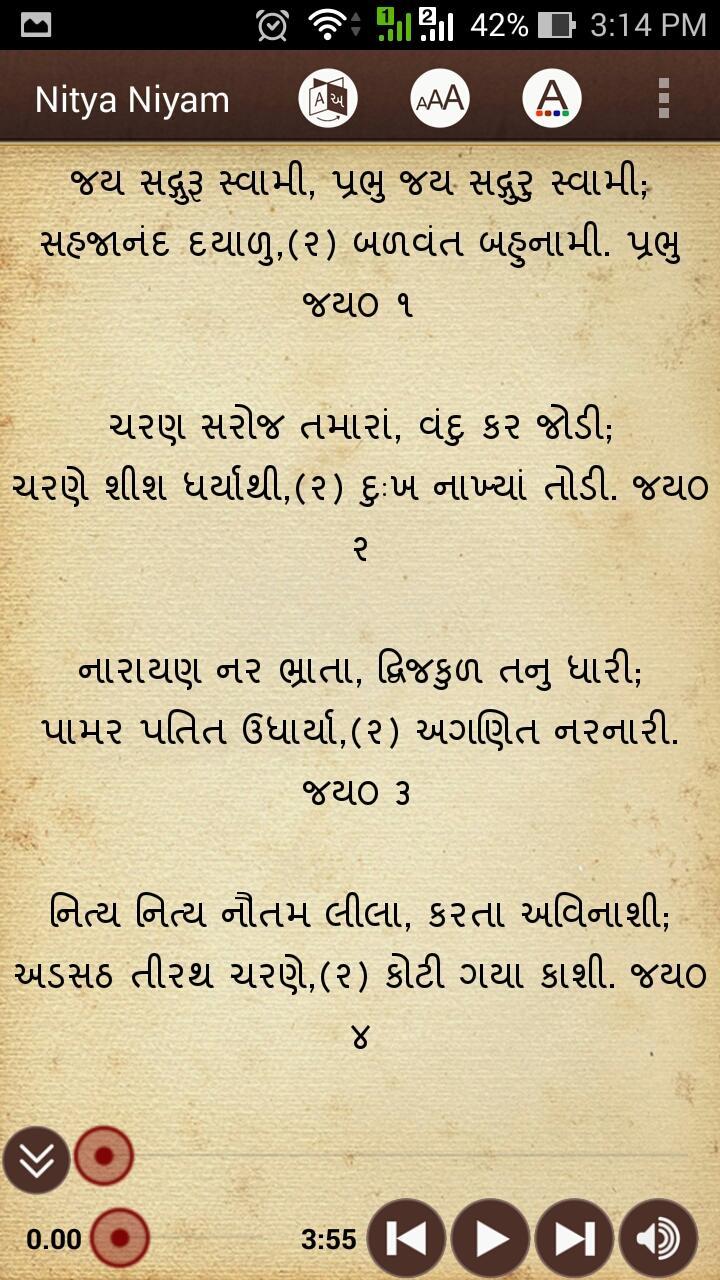The width and height of the screenshot is (720, 1280).
Task: Skip to the next track
Action: pyautogui.click(x=574, y=1239)
